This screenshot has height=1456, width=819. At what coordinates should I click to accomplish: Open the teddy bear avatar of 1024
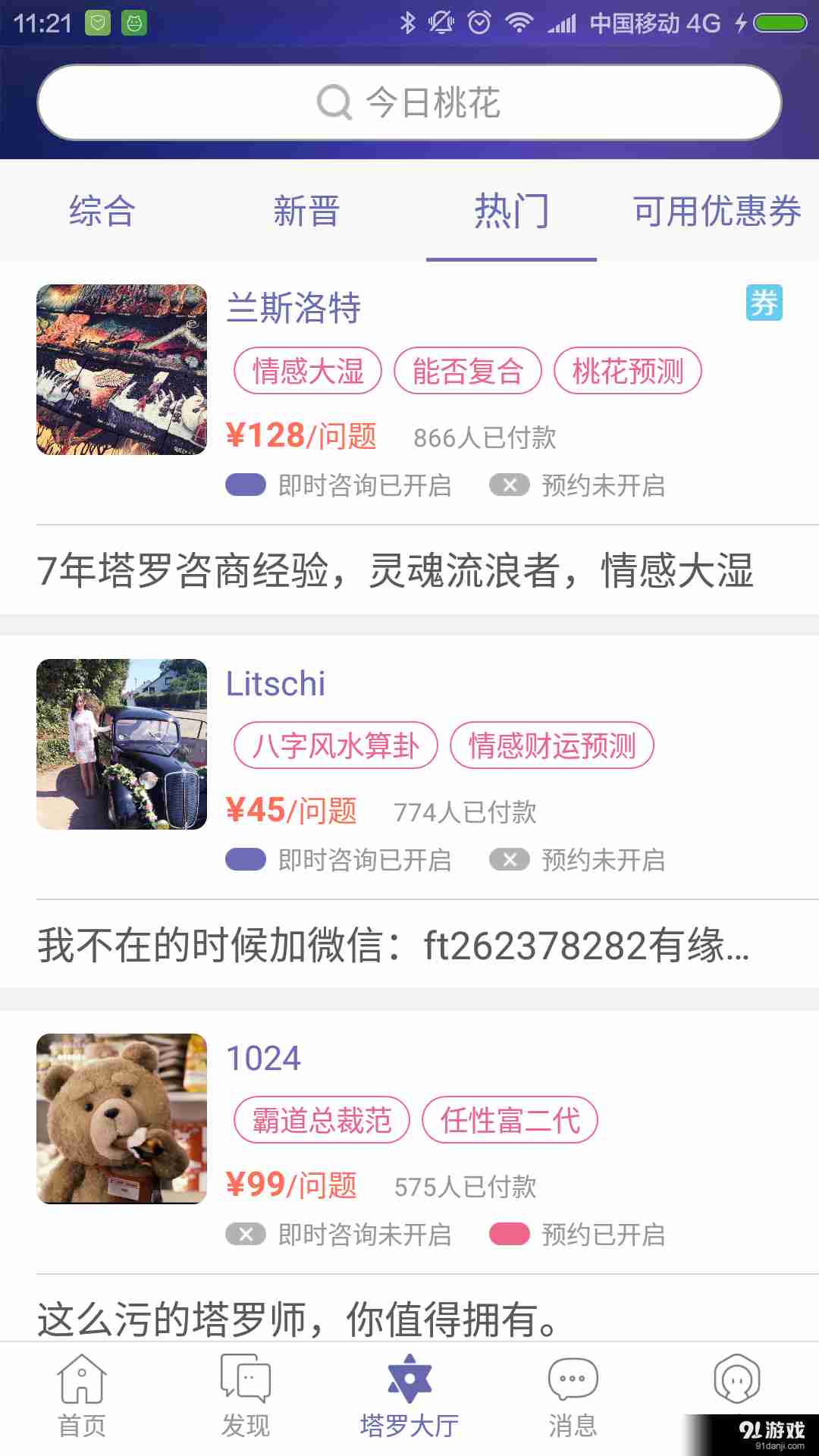point(121,1119)
